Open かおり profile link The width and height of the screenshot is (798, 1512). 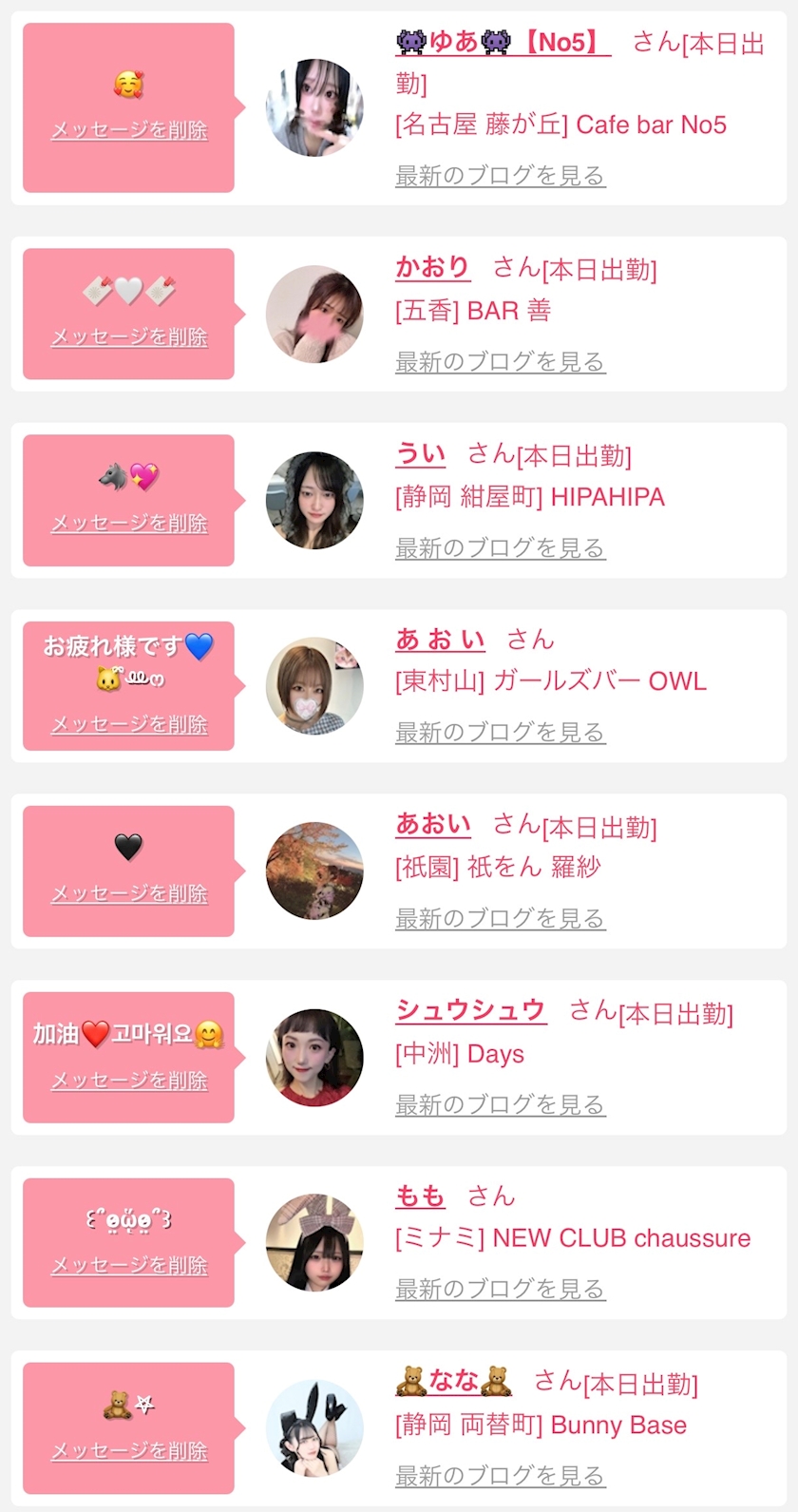point(432,268)
